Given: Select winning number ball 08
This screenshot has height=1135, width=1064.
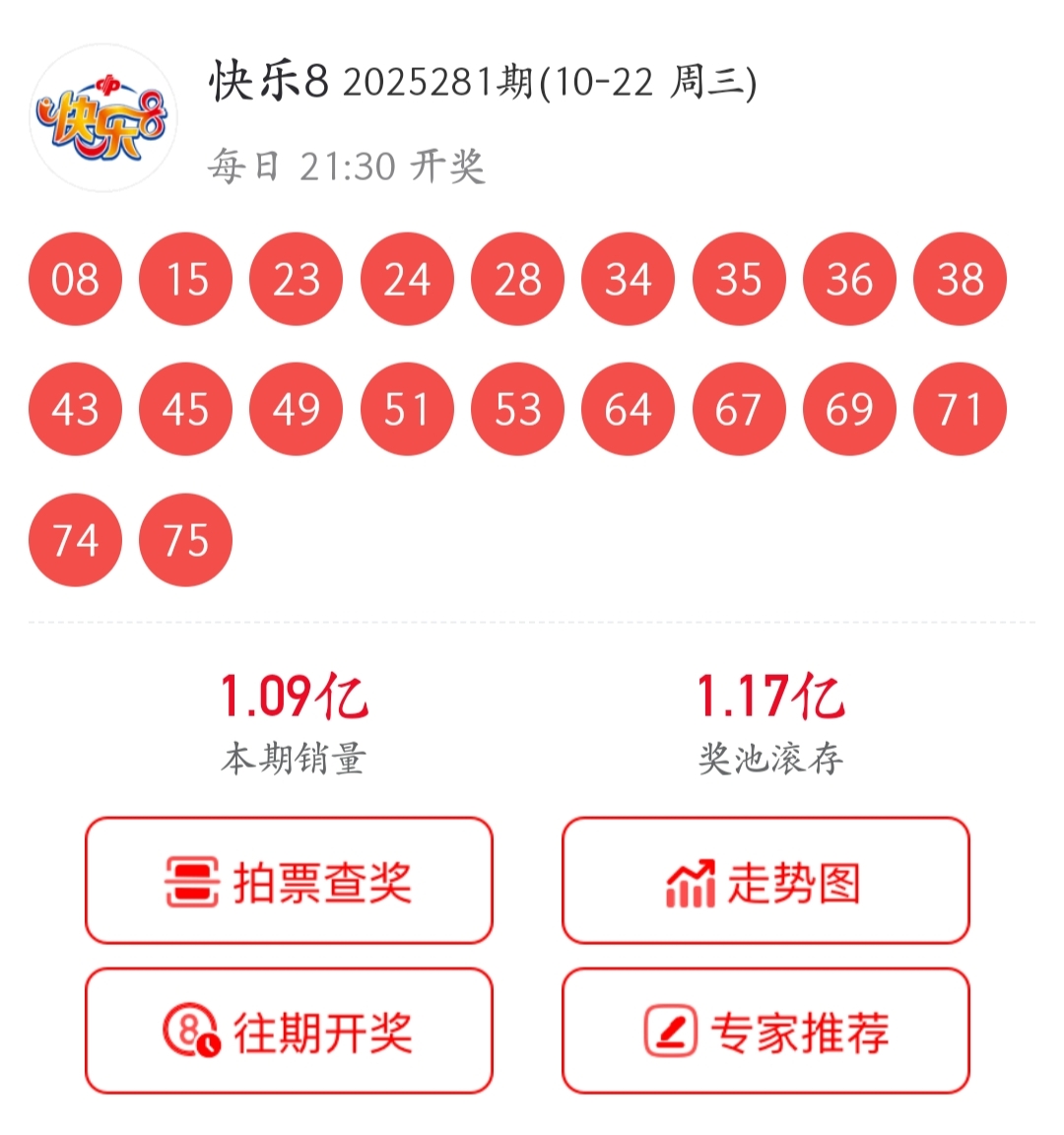Looking at the screenshot, I should (x=75, y=281).
